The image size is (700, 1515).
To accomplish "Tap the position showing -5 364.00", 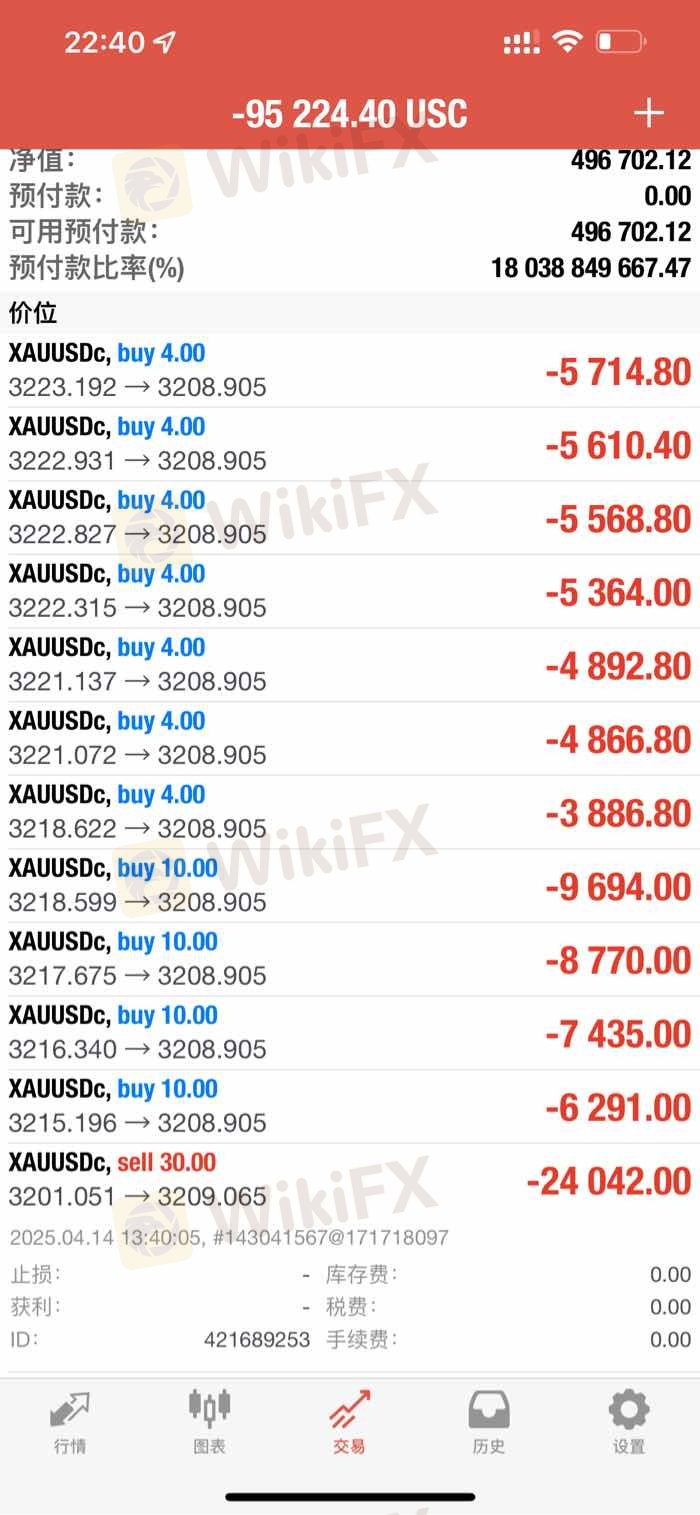I will click(x=350, y=592).
